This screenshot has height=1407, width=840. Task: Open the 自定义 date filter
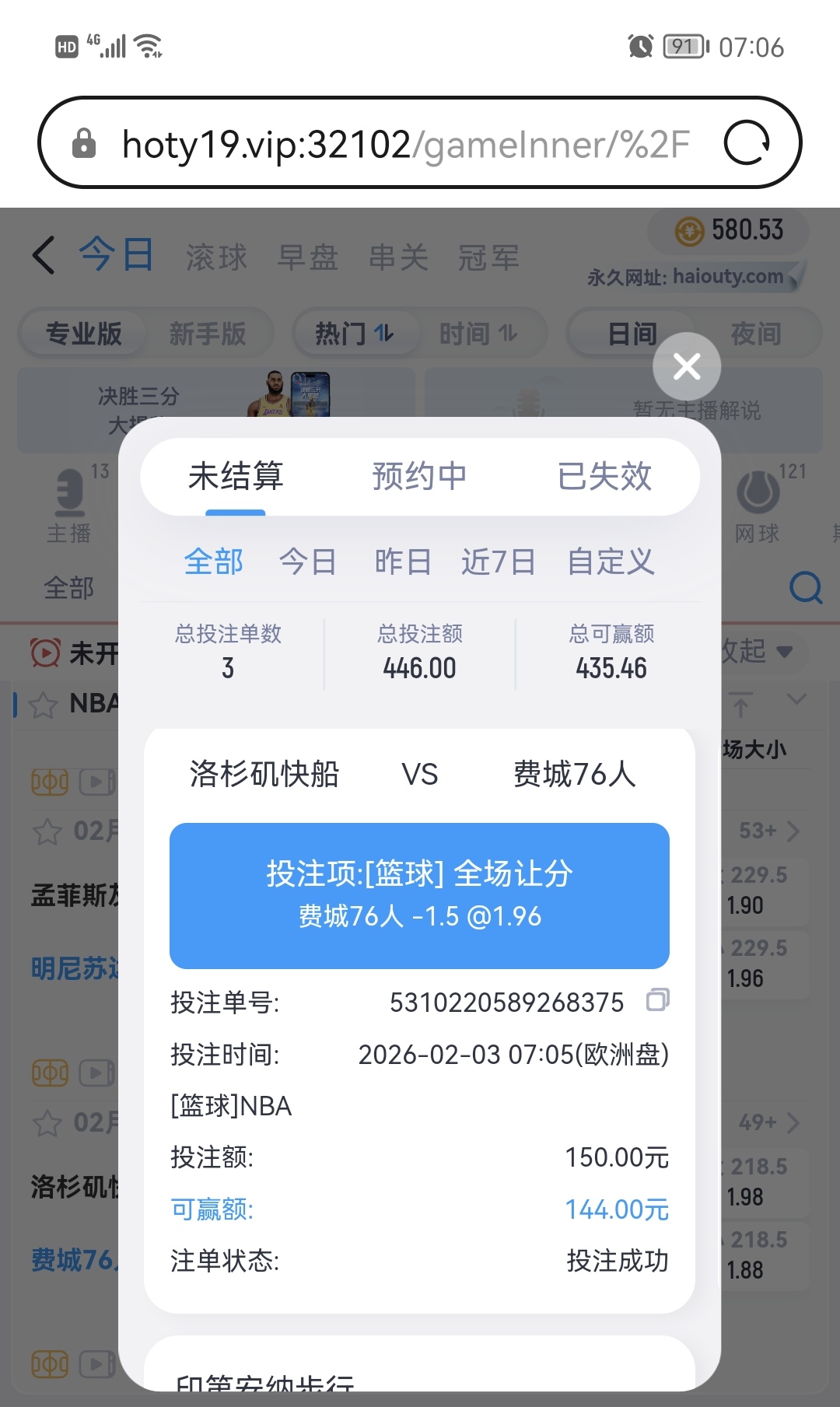click(x=611, y=561)
